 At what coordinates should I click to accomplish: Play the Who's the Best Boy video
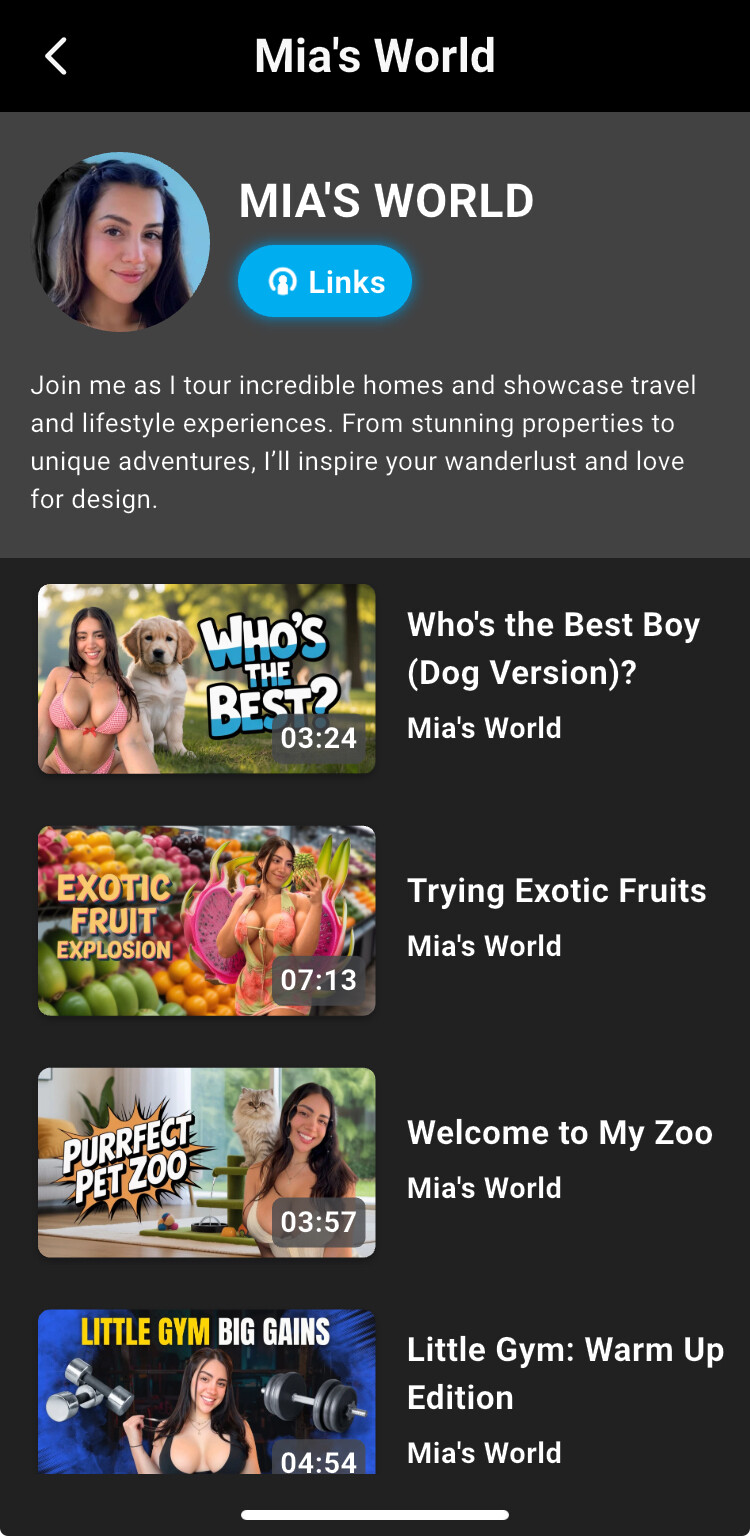point(207,679)
